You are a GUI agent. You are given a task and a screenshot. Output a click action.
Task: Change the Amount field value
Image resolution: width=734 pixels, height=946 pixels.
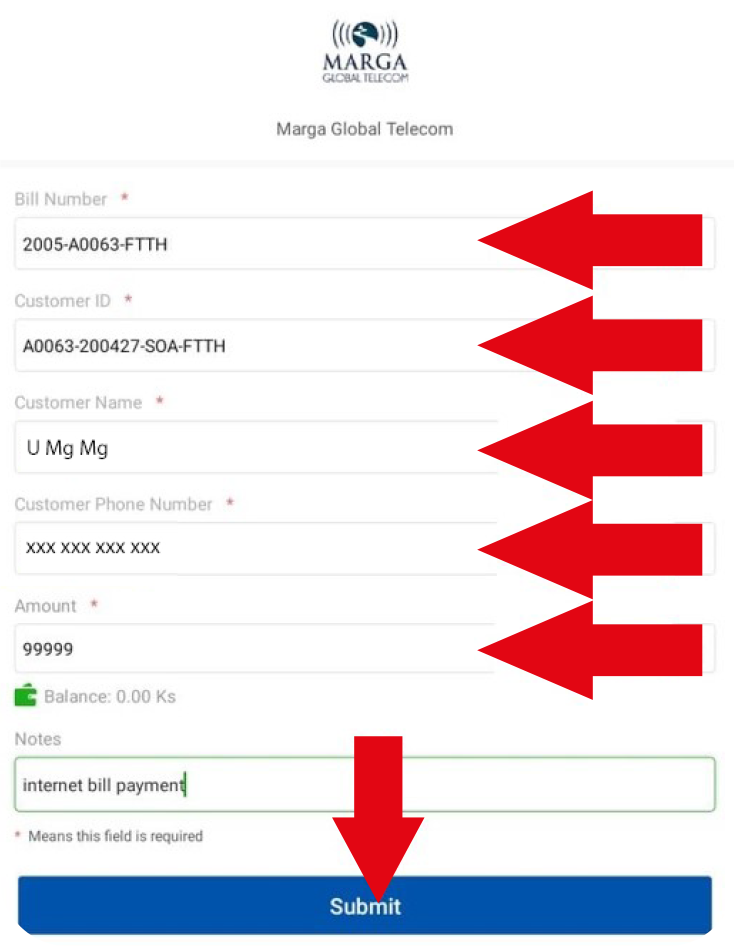point(240,649)
